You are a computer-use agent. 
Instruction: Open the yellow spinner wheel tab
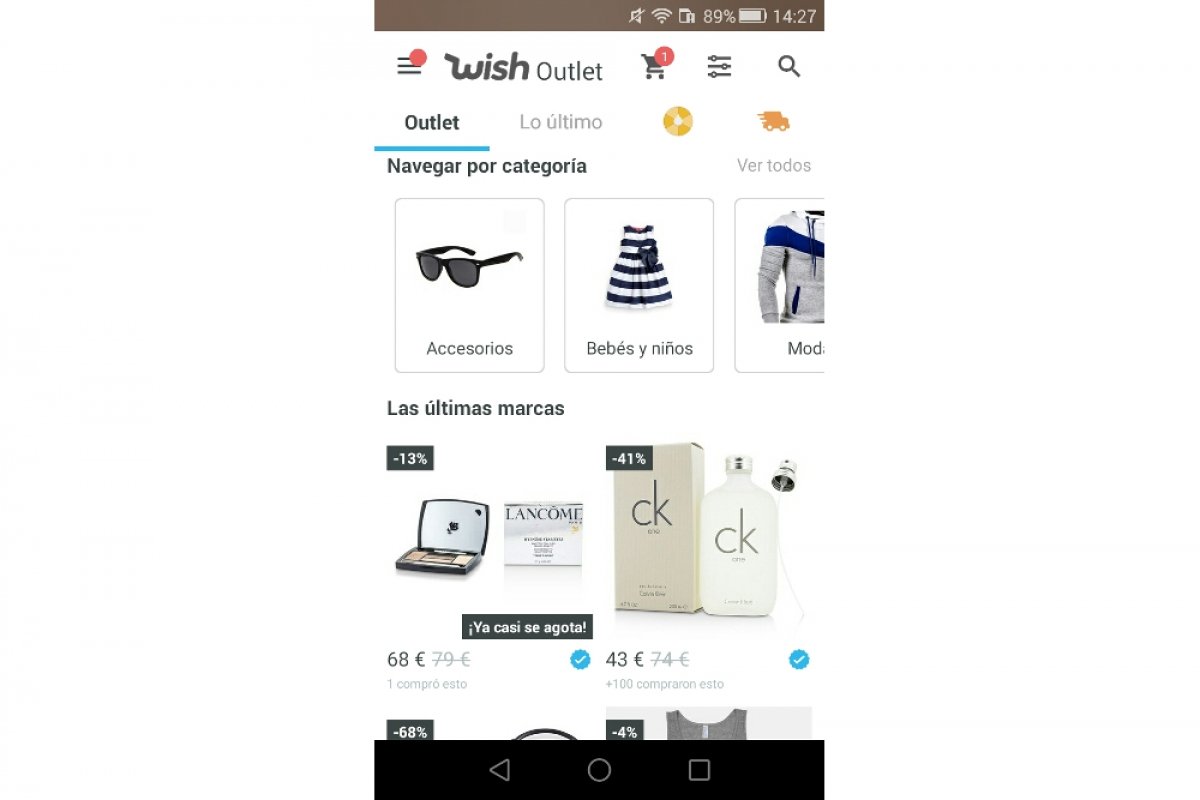click(677, 122)
